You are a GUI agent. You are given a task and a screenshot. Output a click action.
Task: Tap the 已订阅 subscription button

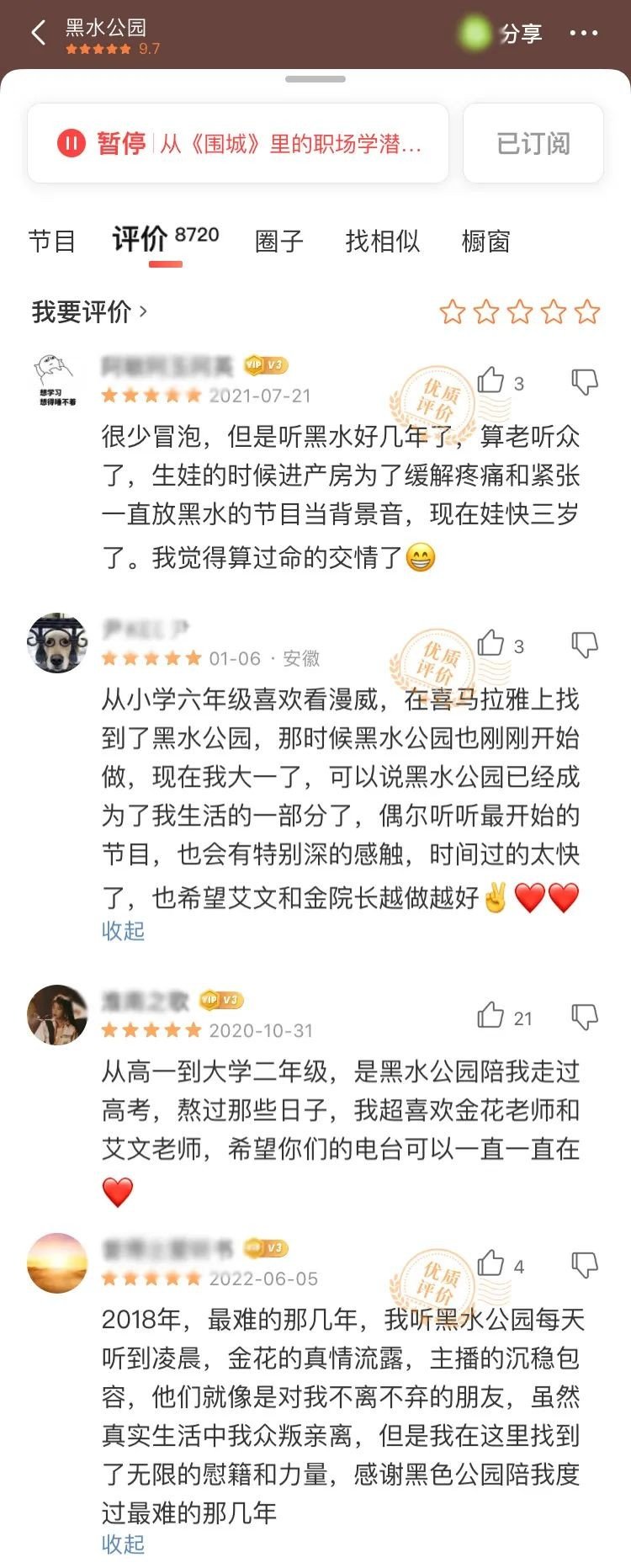coord(533,143)
